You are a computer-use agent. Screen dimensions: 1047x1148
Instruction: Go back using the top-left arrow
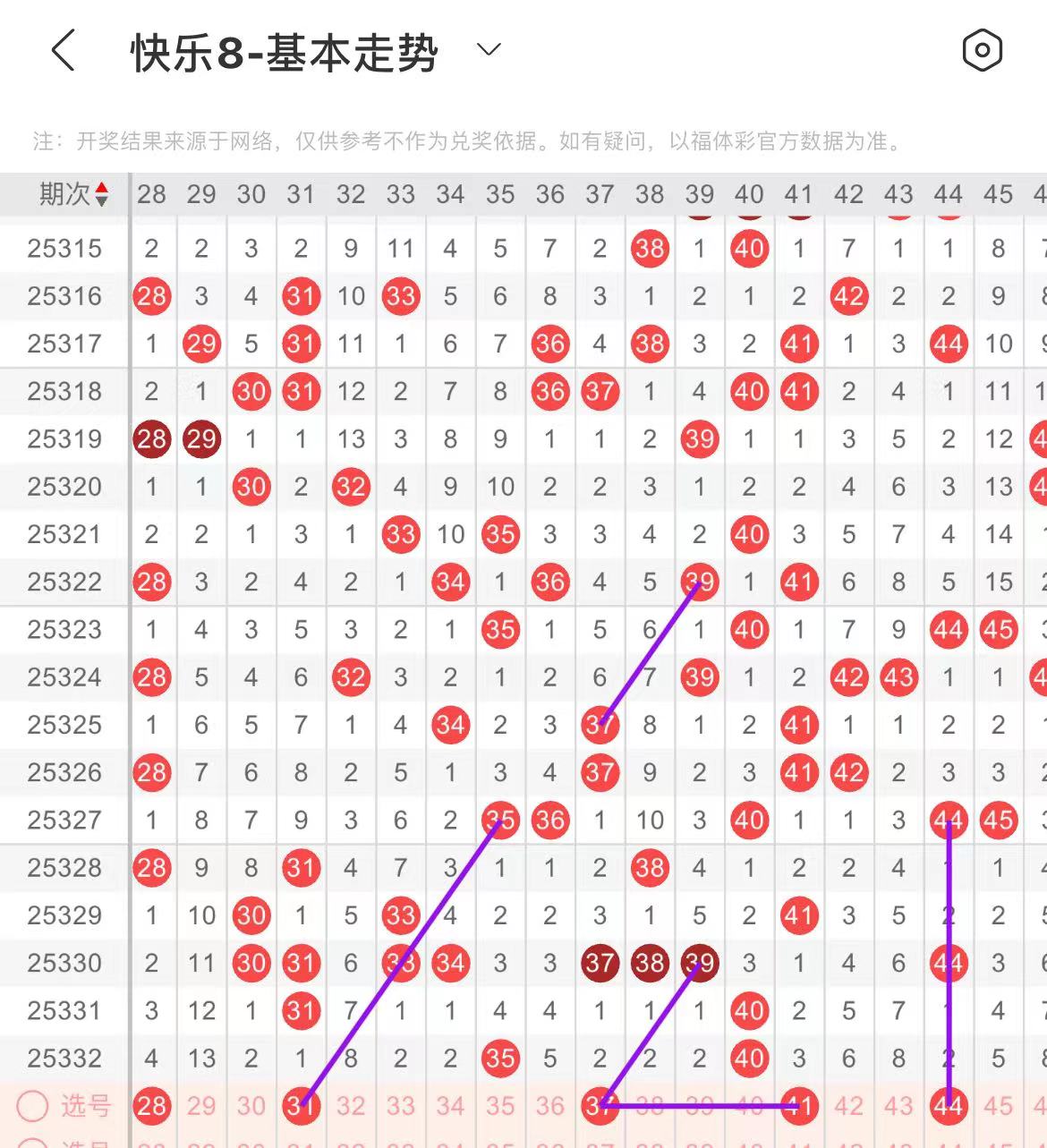coord(63,50)
